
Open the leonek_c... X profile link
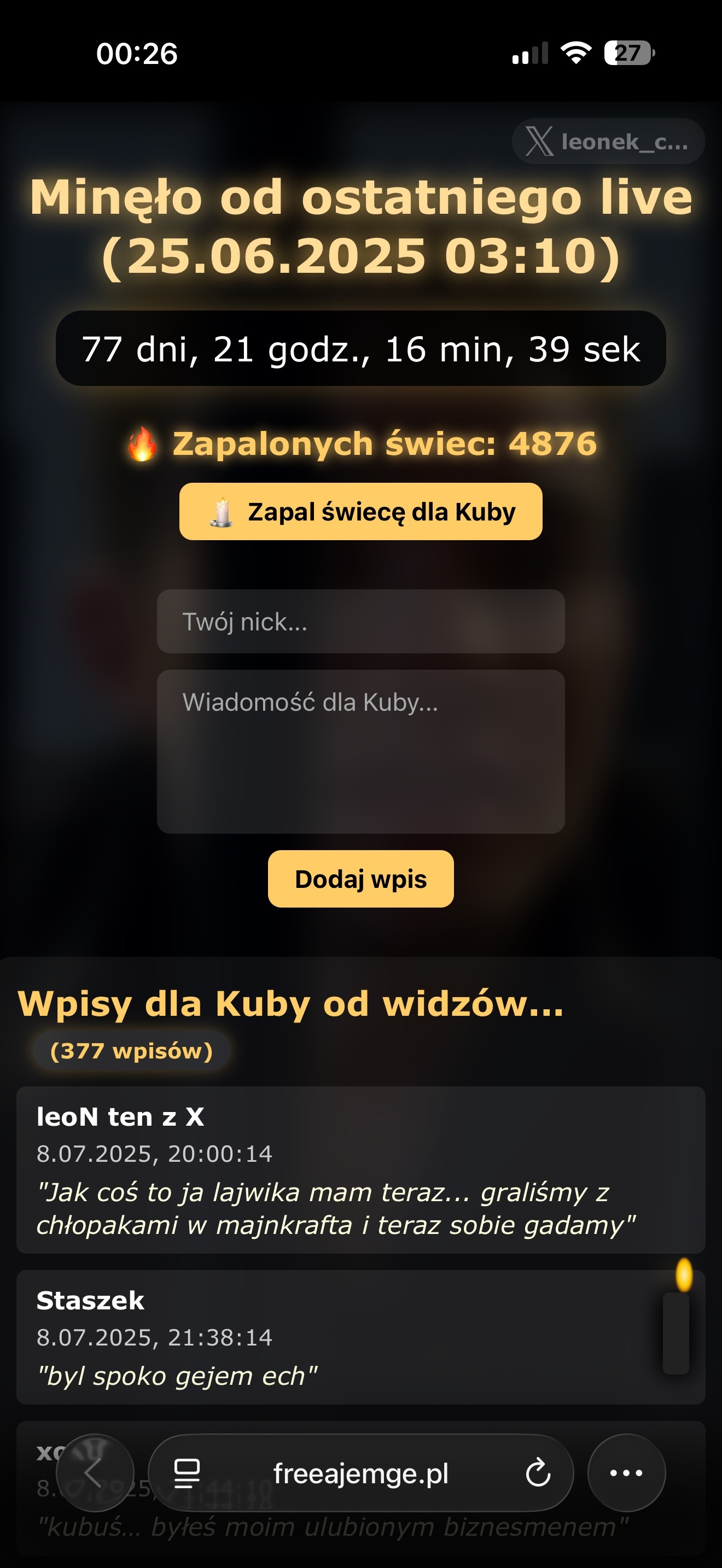tap(608, 141)
